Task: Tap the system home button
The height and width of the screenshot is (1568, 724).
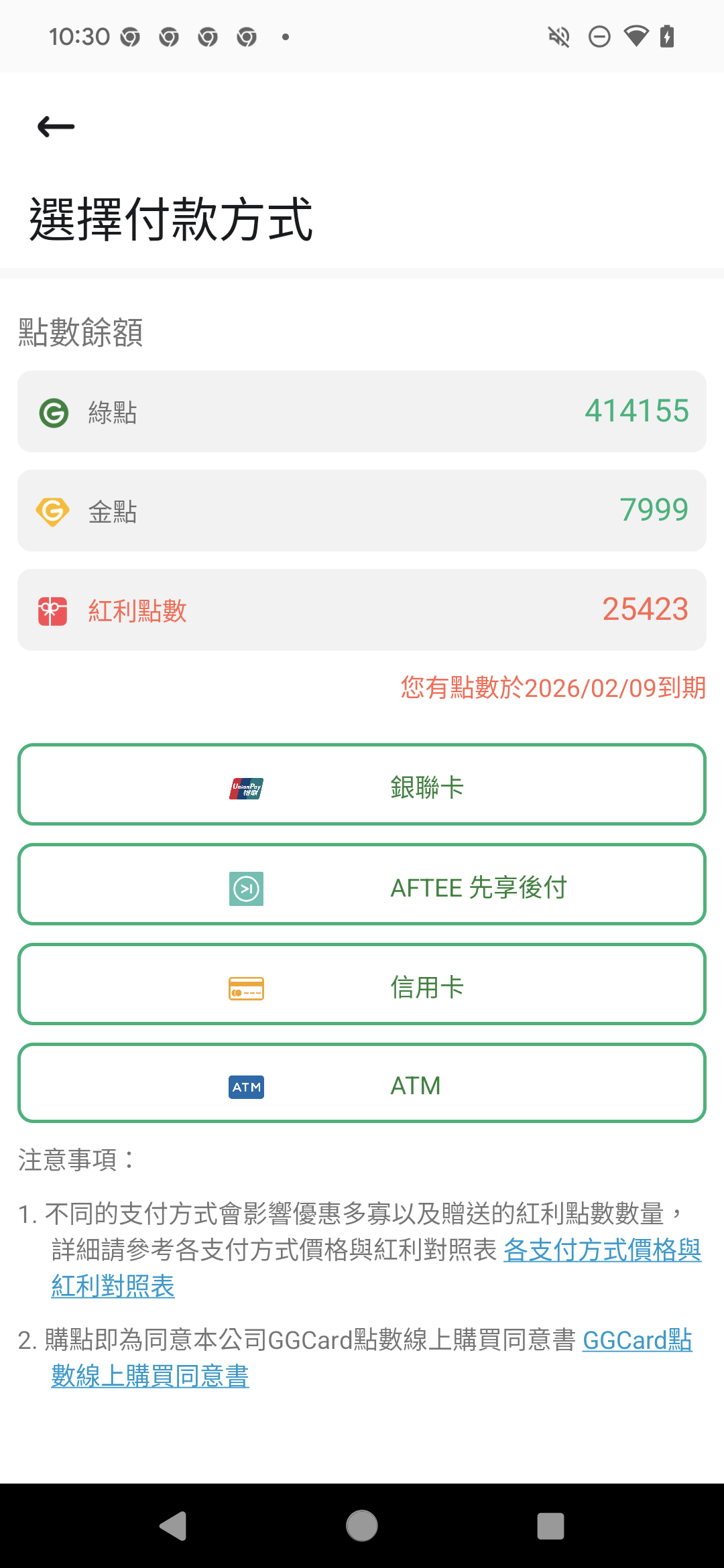Action: [362, 1526]
